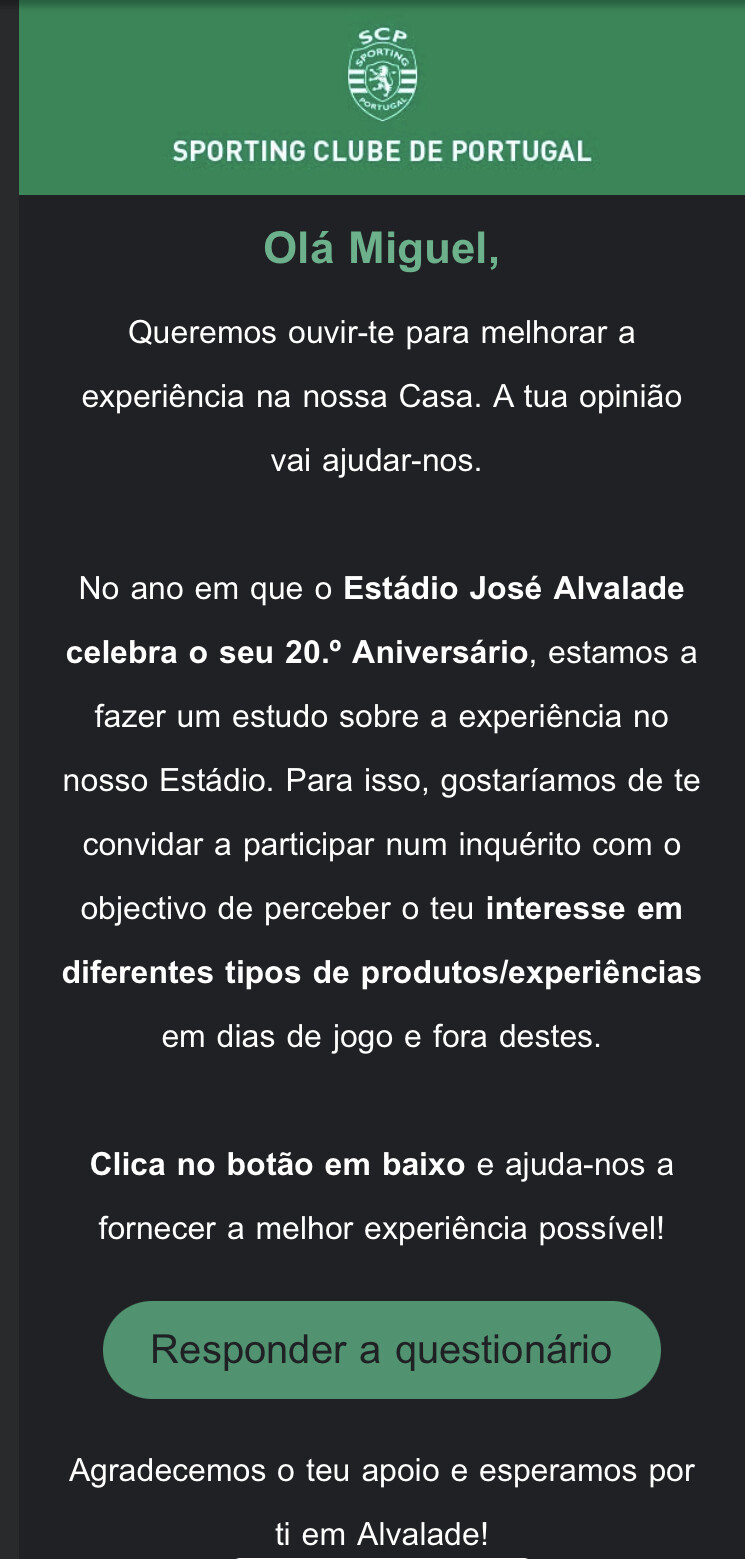The image size is (745, 1559).
Task: Tap the Responder a questionário button
Action: pyautogui.click(x=381, y=1349)
